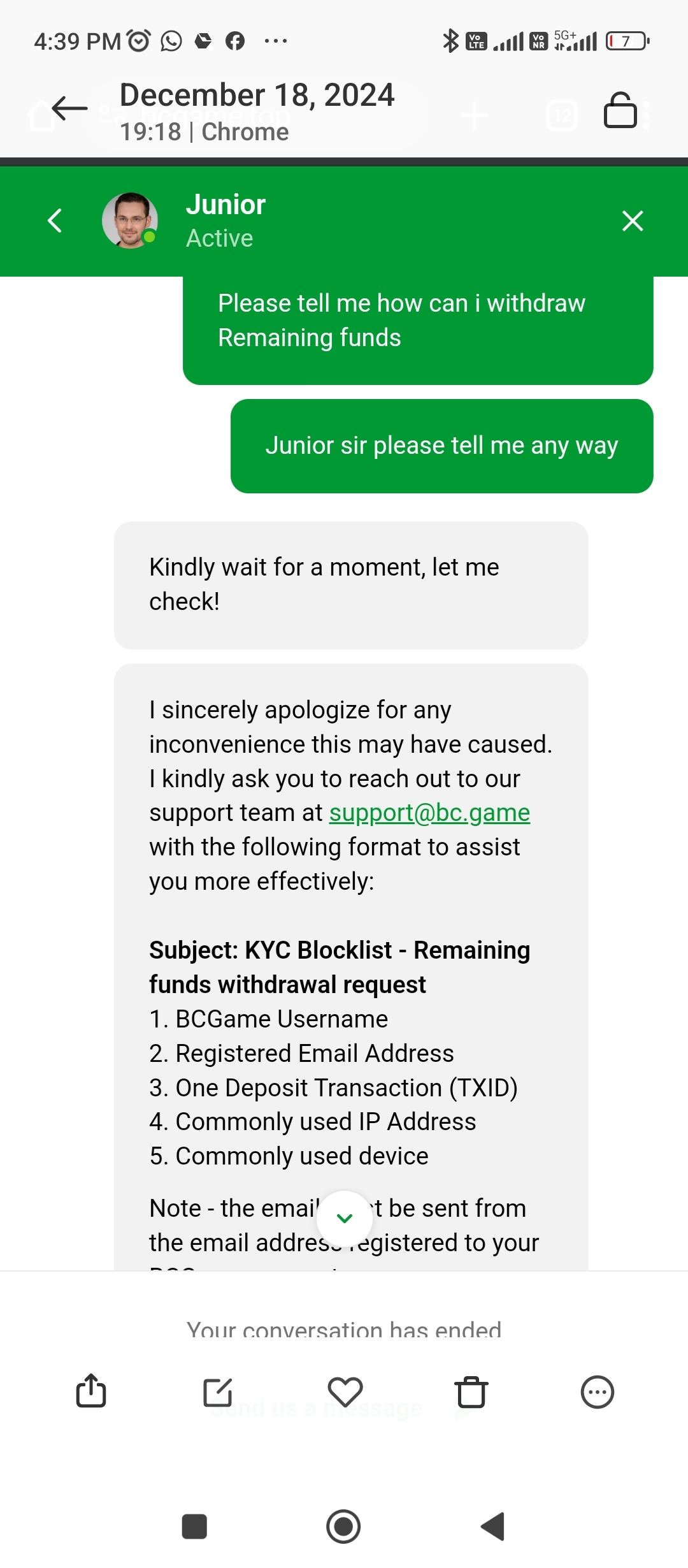Open the more options menu
This screenshot has height=1568, width=688.
click(598, 1392)
